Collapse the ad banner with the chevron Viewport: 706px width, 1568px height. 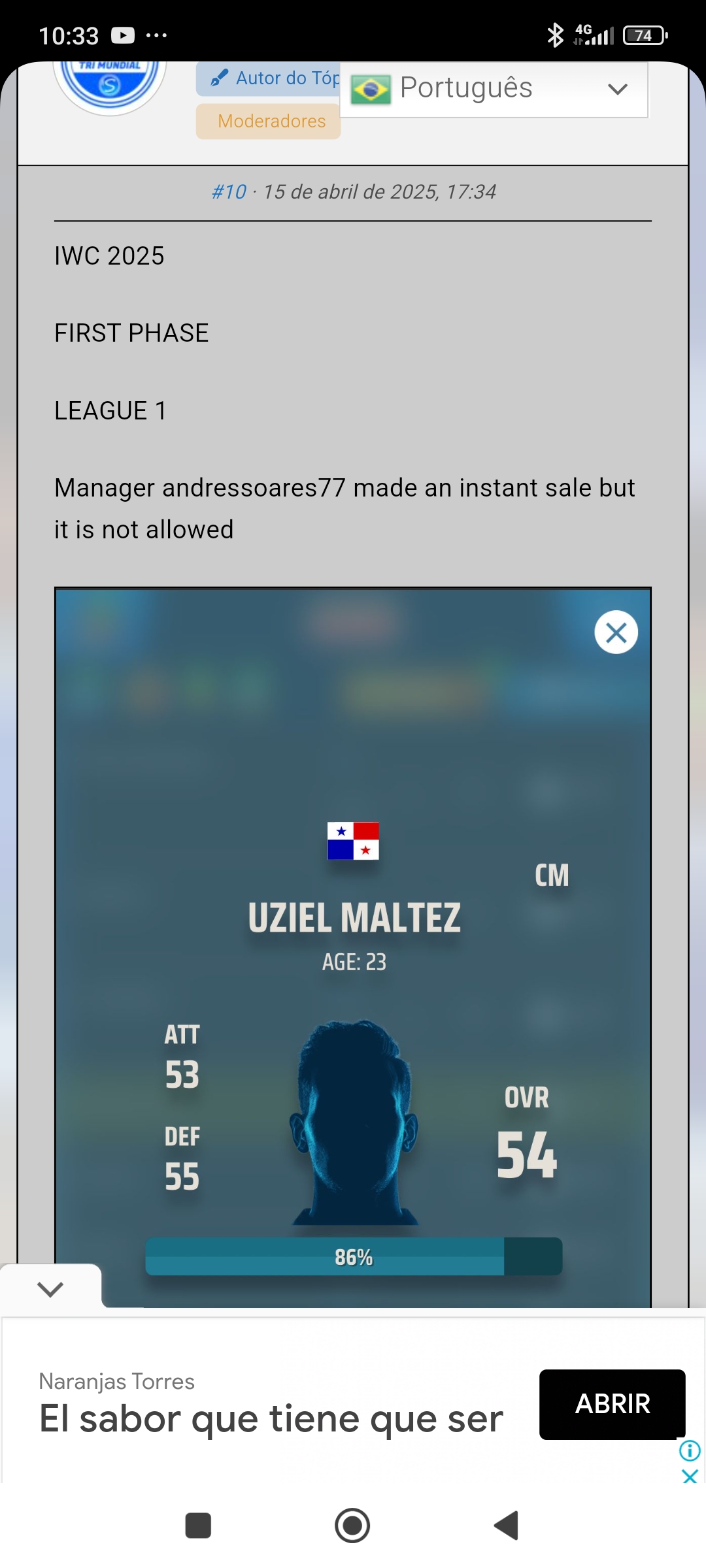[x=50, y=1289]
